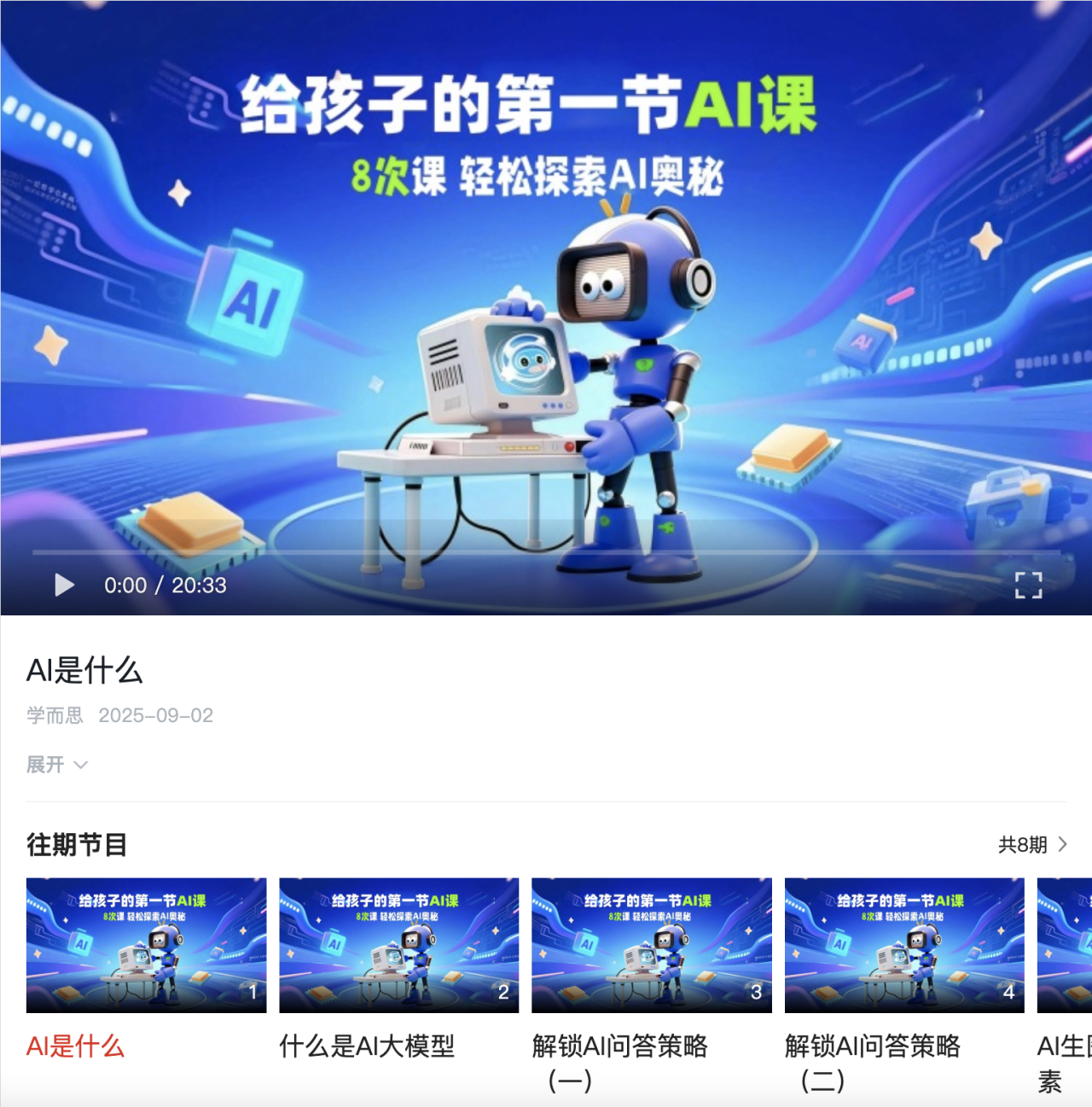1092x1107 pixels.
Task: Open all episodes via 共8期
Action: 1032,845
